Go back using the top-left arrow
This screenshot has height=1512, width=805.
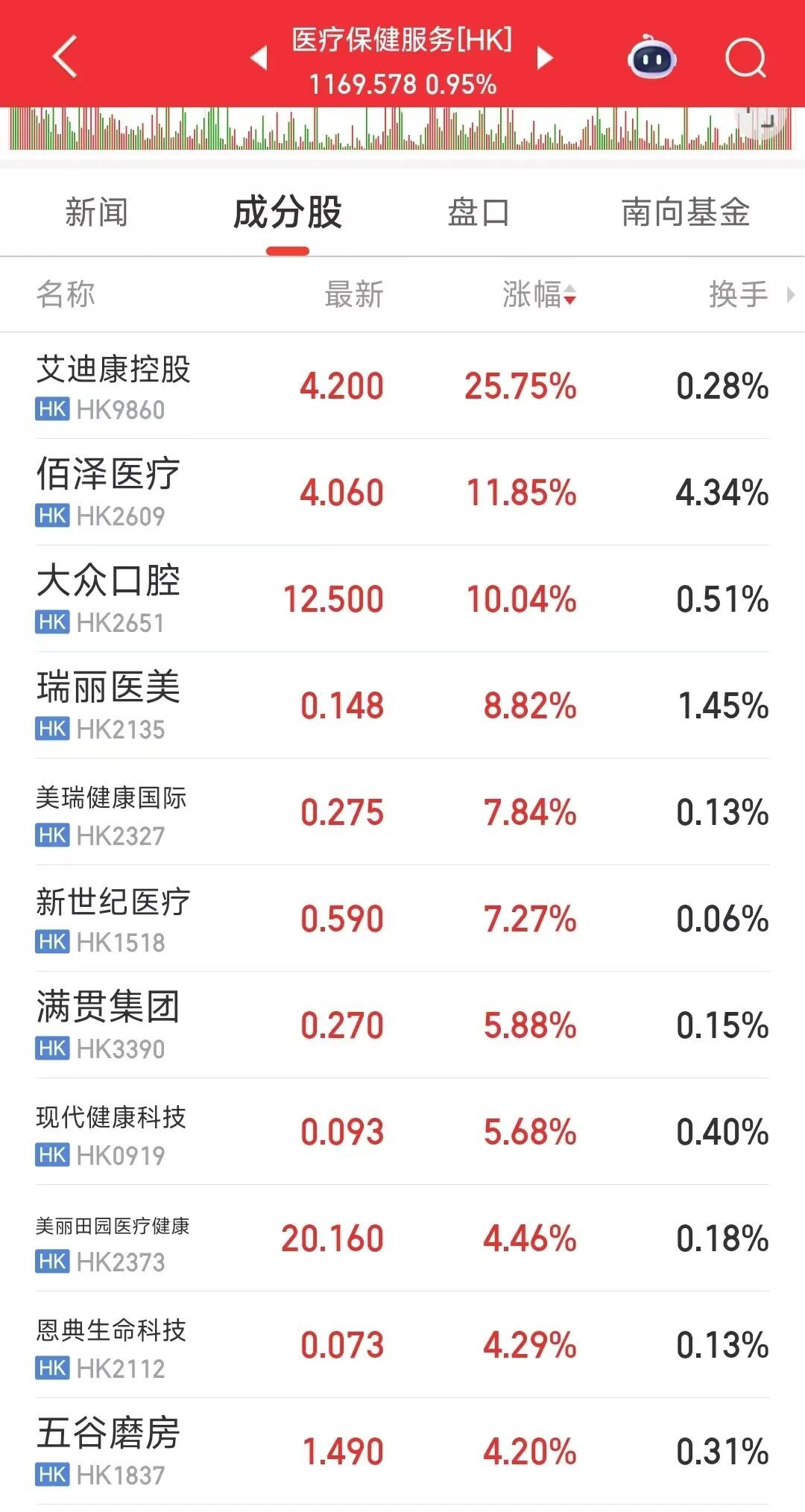[65, 57]
